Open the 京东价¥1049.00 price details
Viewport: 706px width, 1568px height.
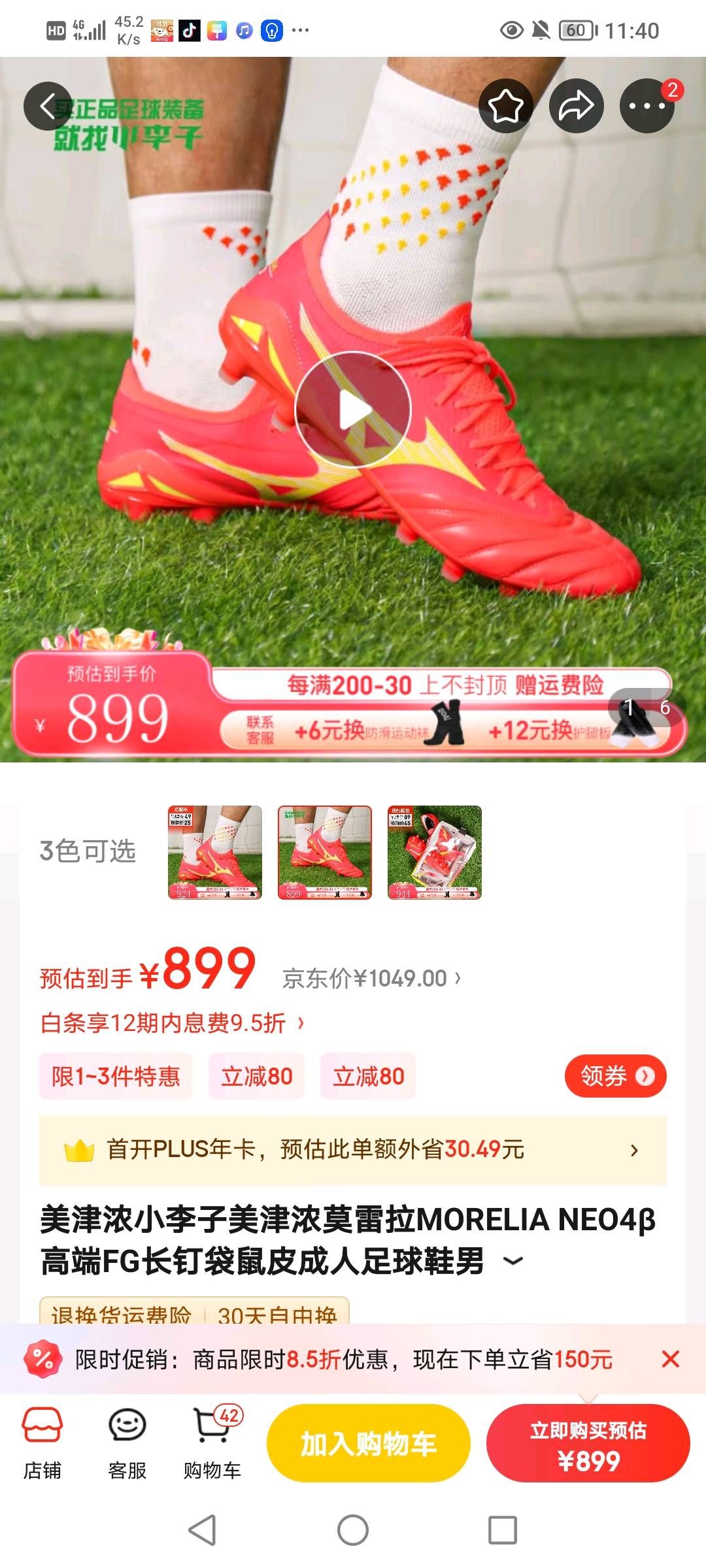pos(372,978)
